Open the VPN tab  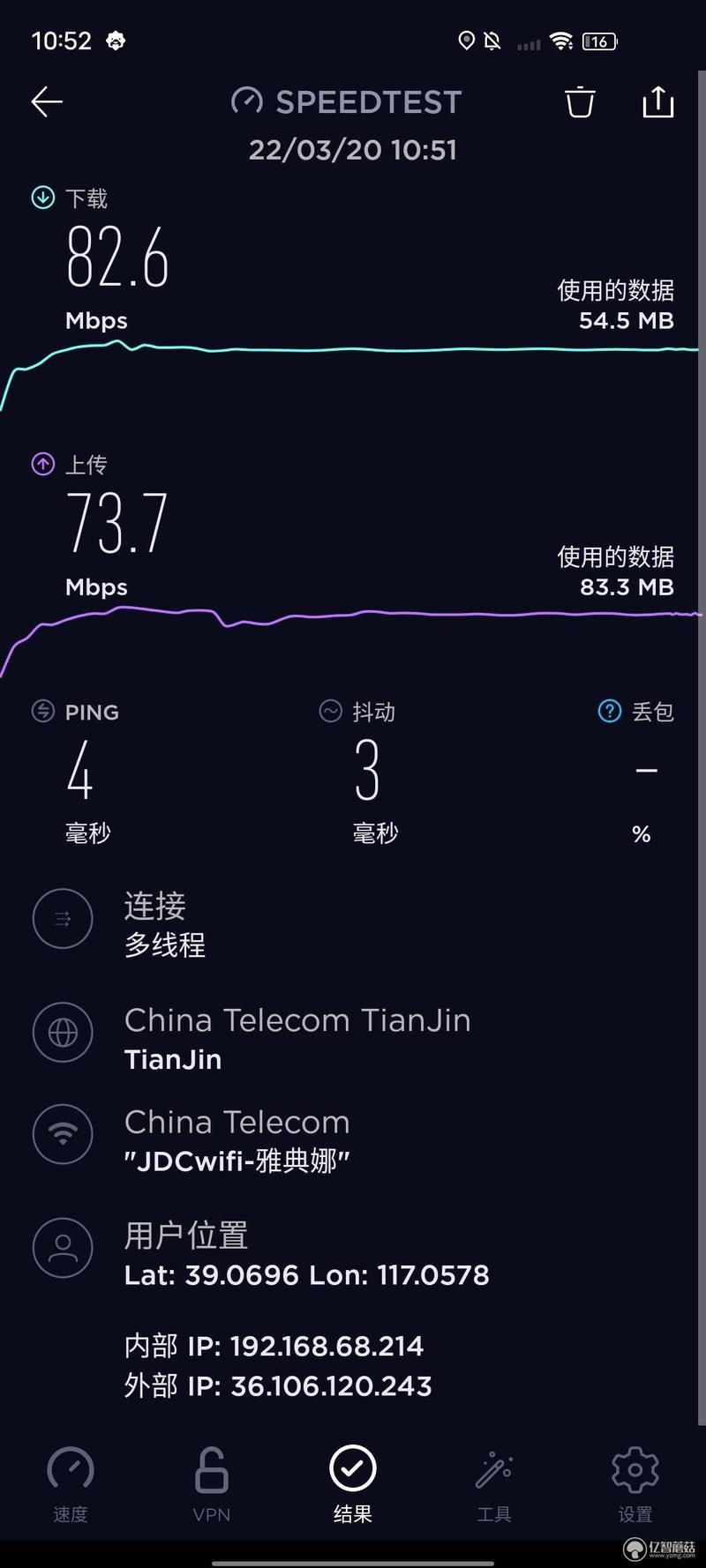[x=212, y=1486]
